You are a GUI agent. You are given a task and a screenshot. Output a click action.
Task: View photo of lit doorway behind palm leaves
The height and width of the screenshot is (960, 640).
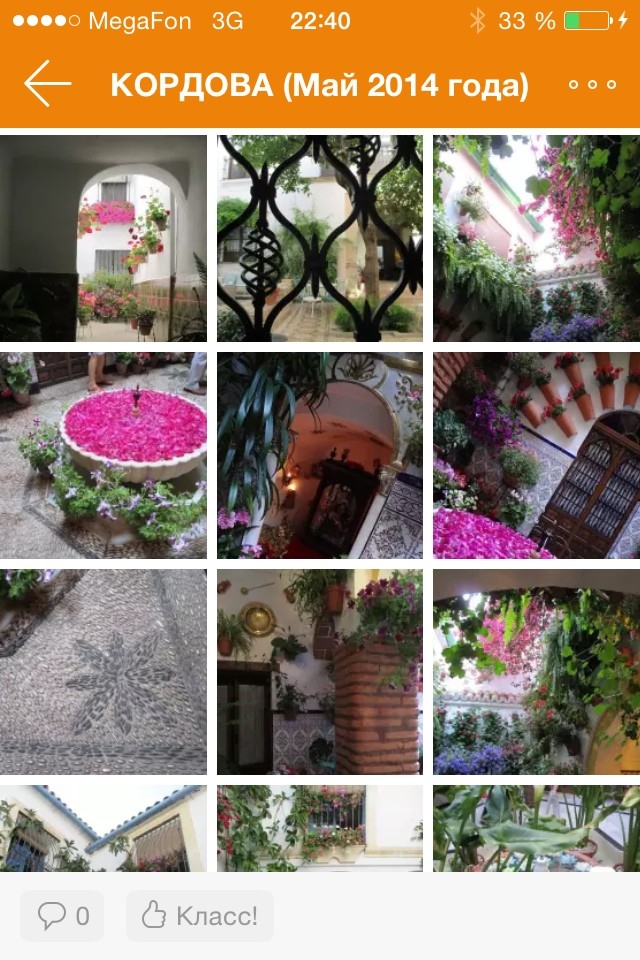[320, 455]
